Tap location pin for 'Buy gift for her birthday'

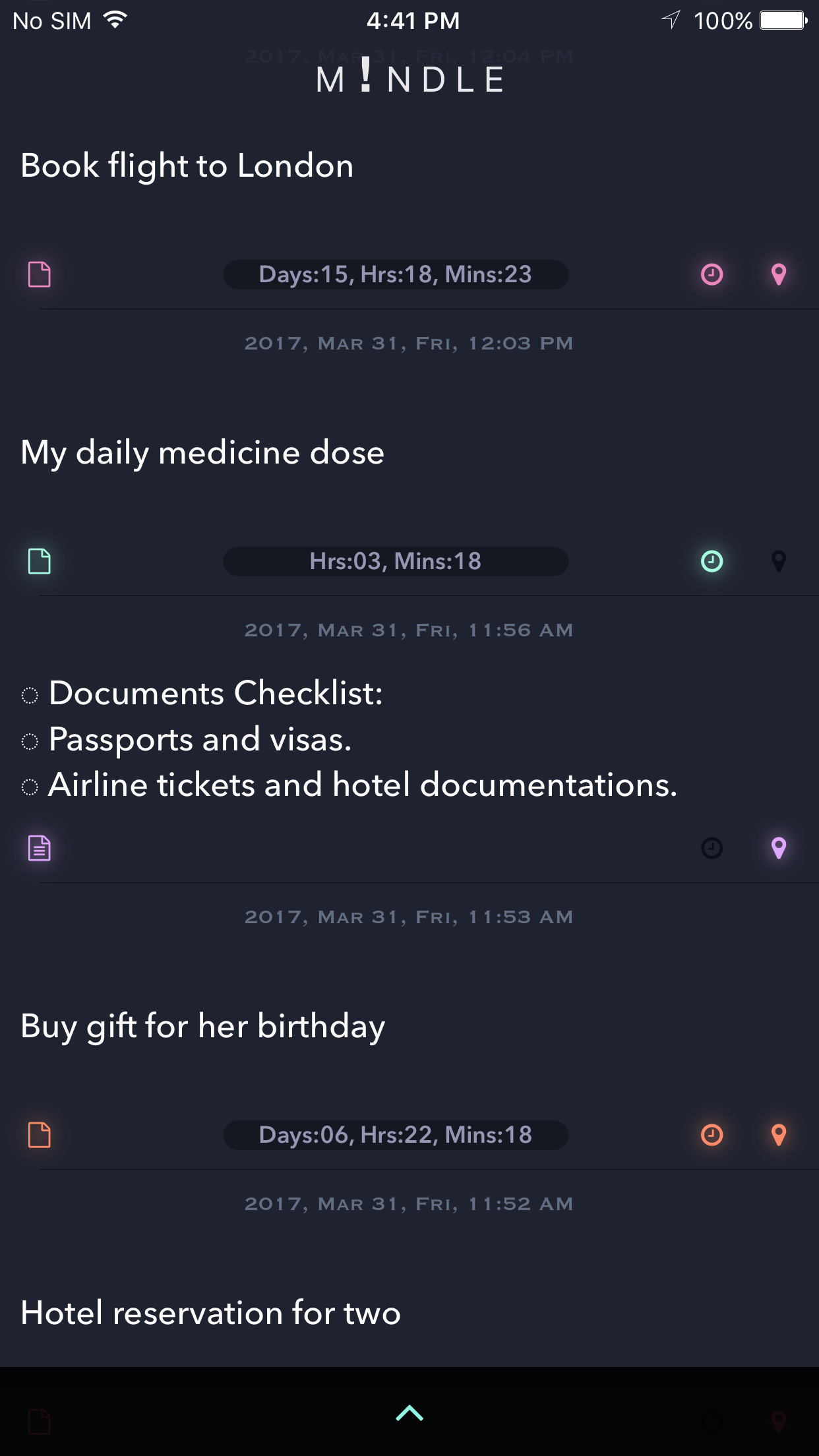pyautogui.click(x=779, y=1135)
